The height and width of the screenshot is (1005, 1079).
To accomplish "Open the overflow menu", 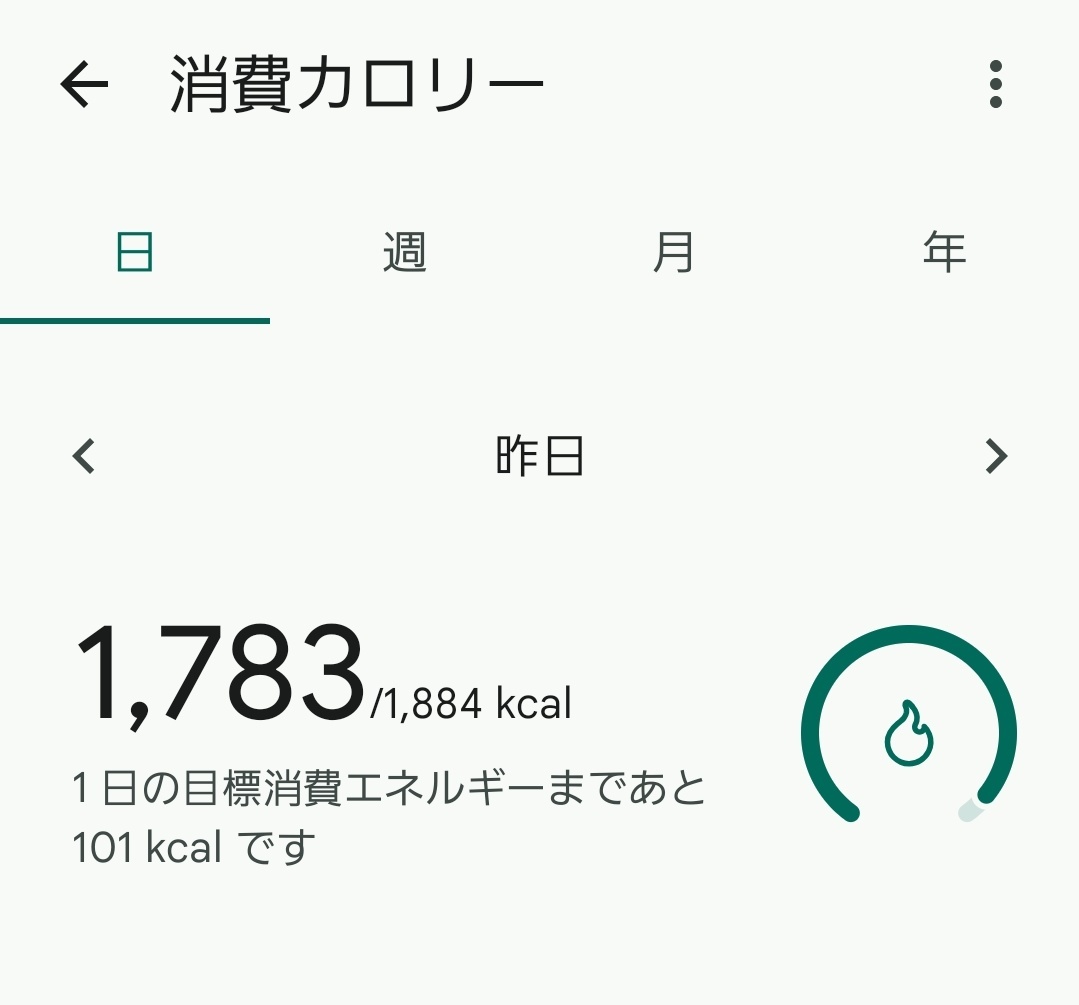I will tap(994, 85).
